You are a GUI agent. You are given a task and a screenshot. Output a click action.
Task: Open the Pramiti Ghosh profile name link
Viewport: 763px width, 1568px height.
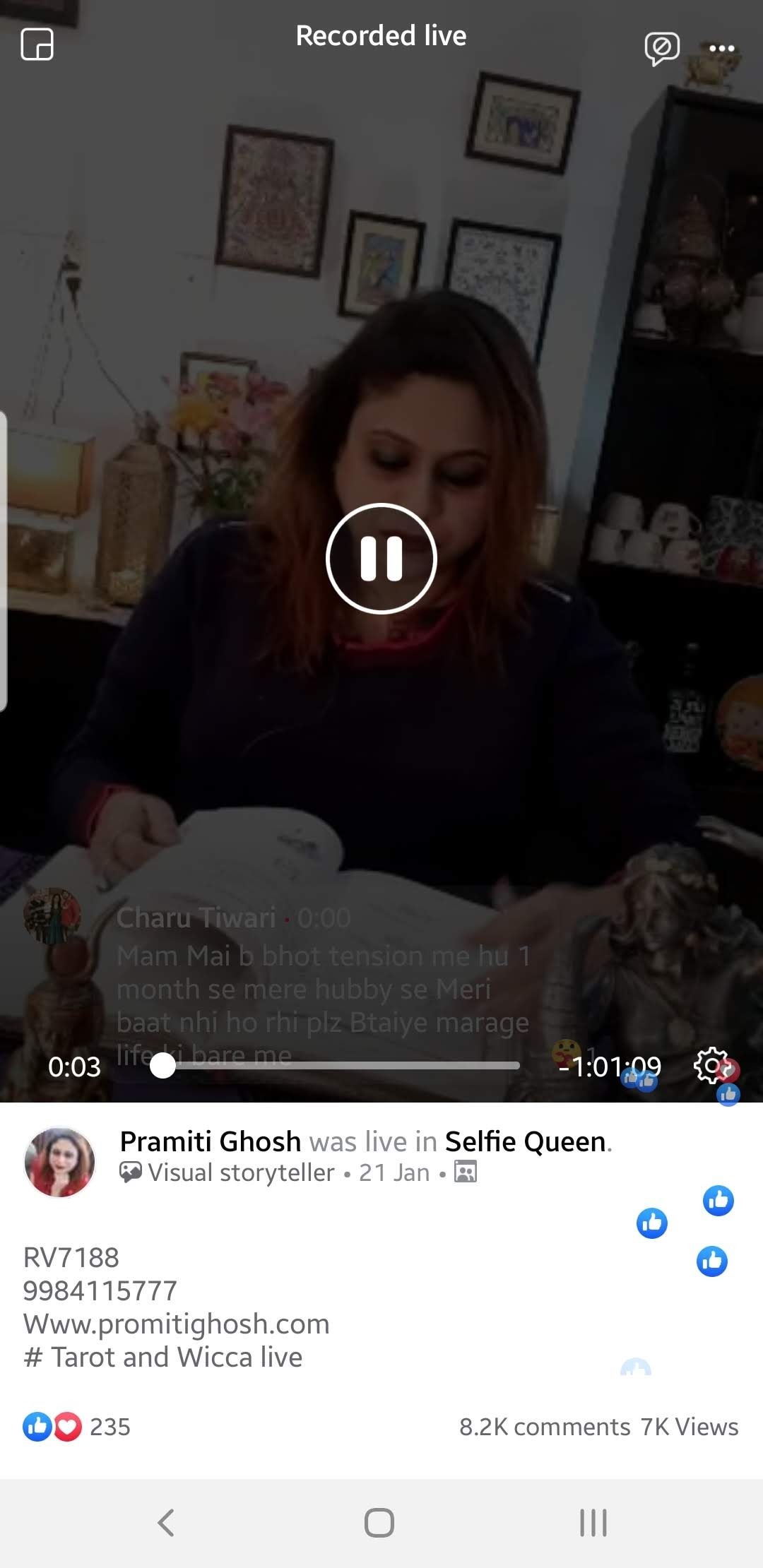pyautogui.click(x=211, y=1141)
